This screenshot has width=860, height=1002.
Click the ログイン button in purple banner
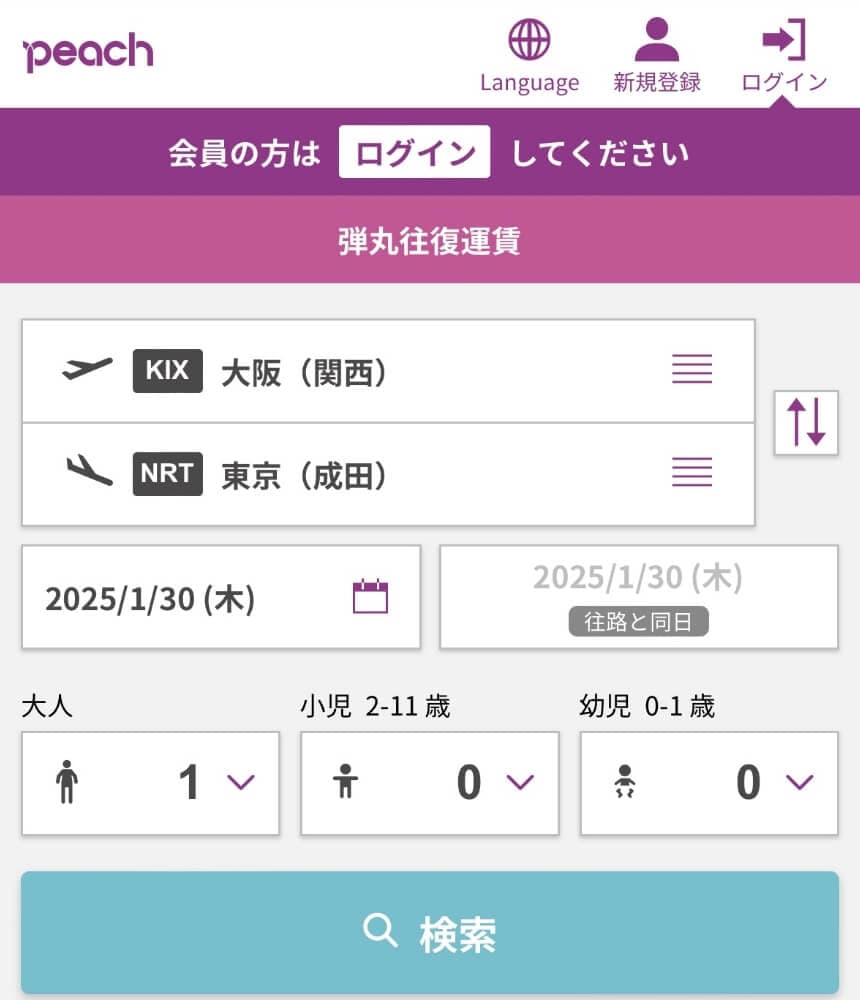click(415, 151)
